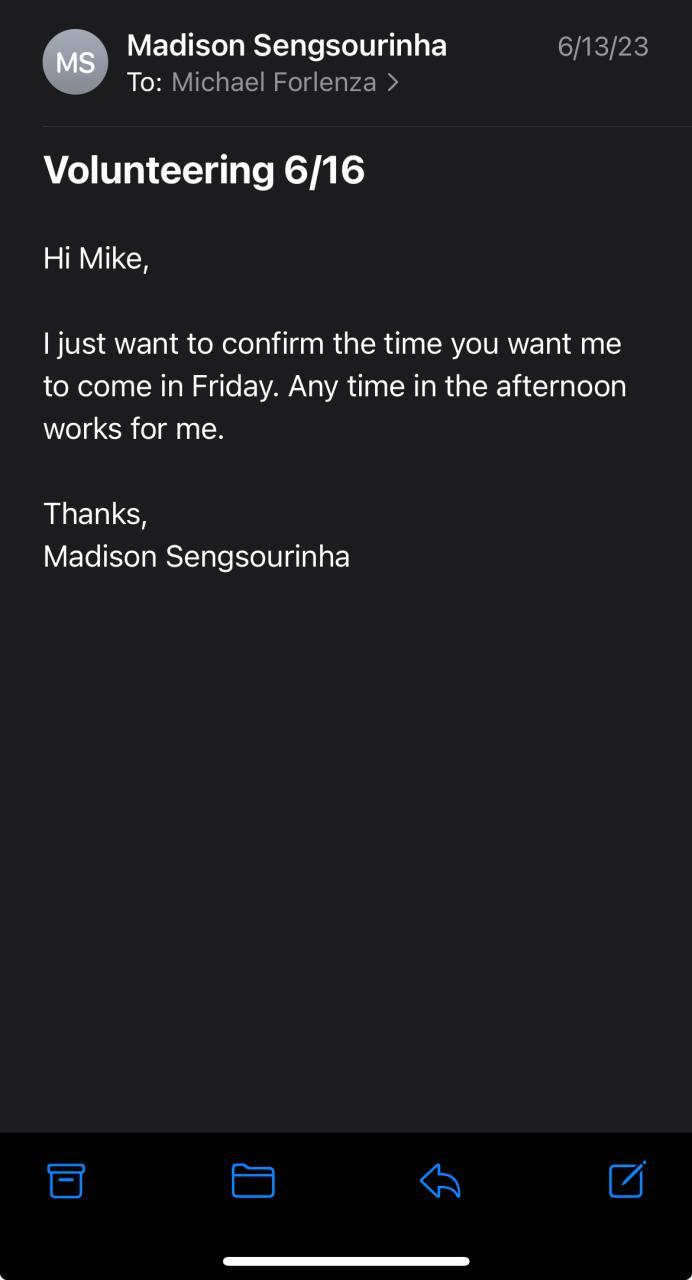Compose a new email
692x1280 pixels.
click(x=627, y=1180)
